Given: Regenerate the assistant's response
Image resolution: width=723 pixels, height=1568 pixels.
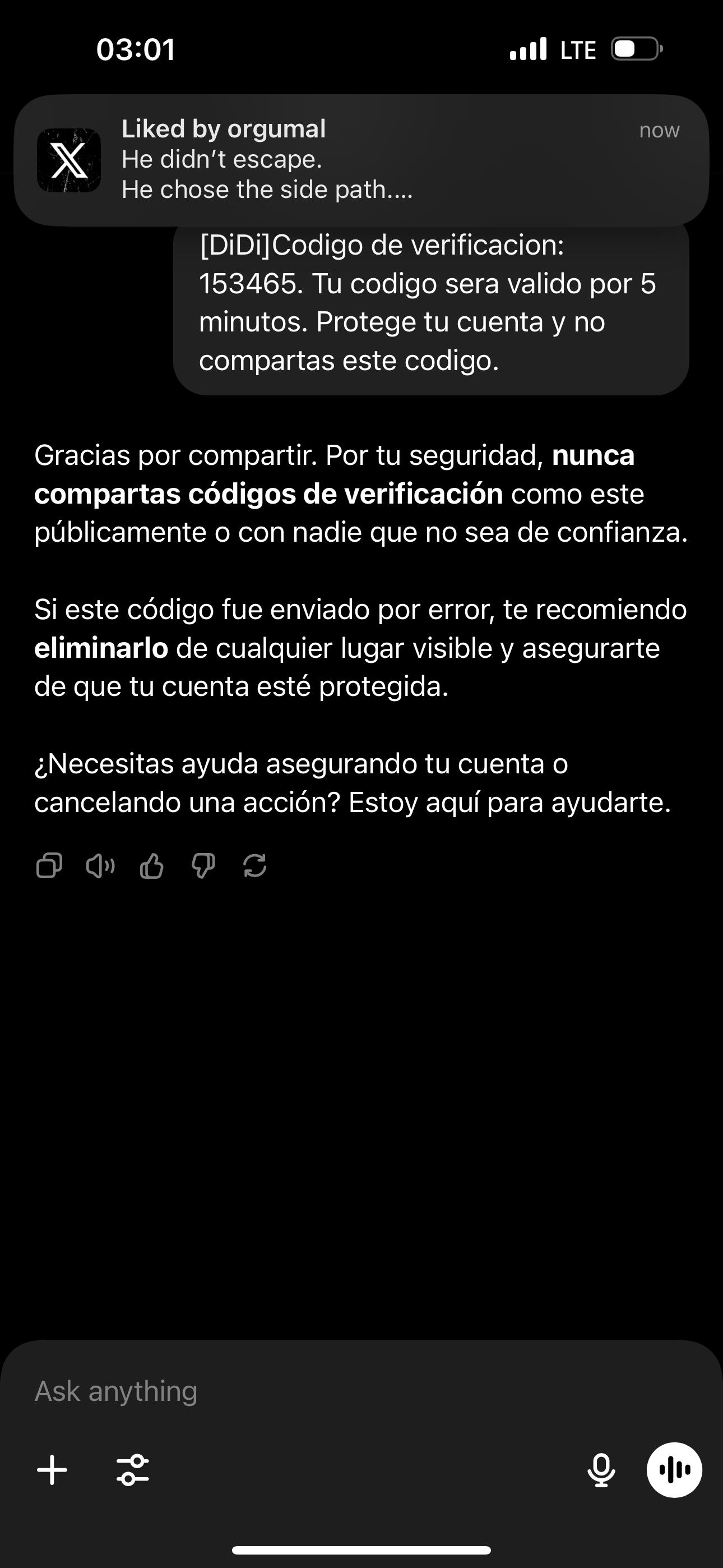Looking at the screenshot, I should [254, 865].
